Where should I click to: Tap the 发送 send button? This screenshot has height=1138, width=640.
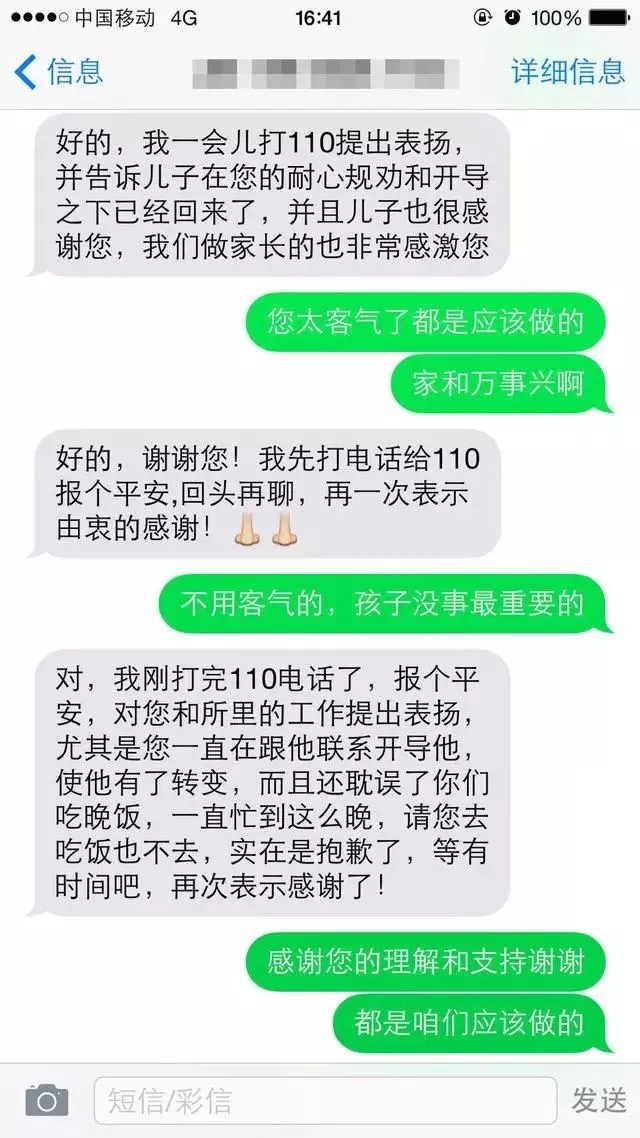click(599, 1100)
